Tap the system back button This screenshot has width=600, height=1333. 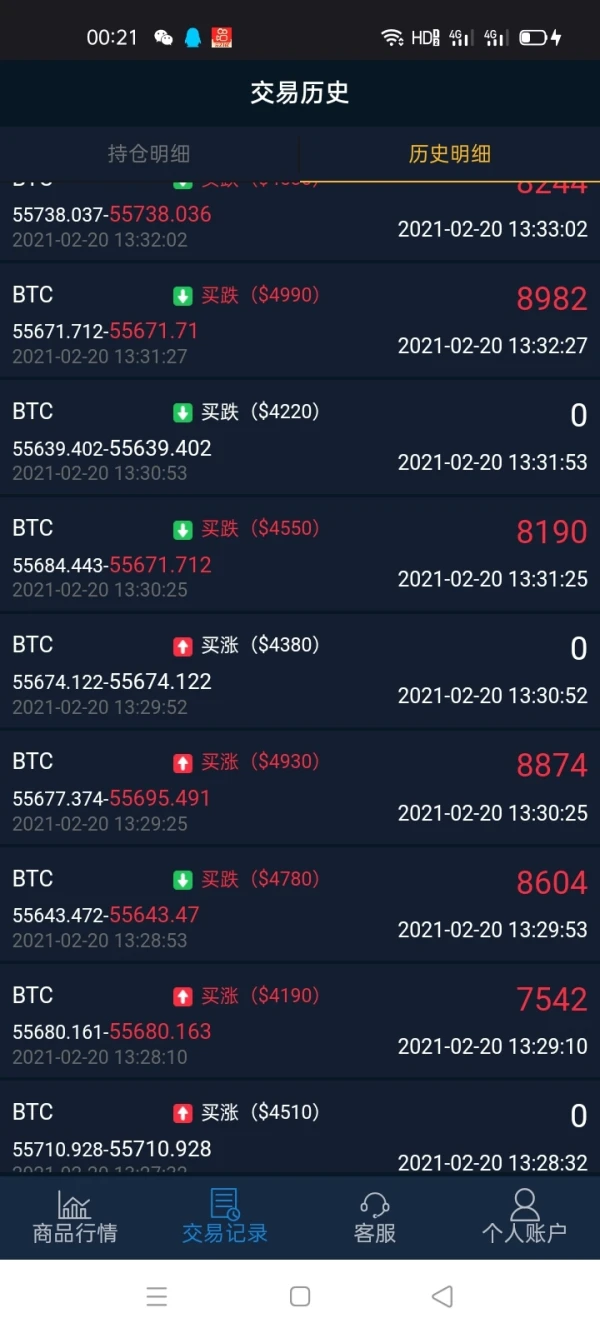(x=442, y=1297)
